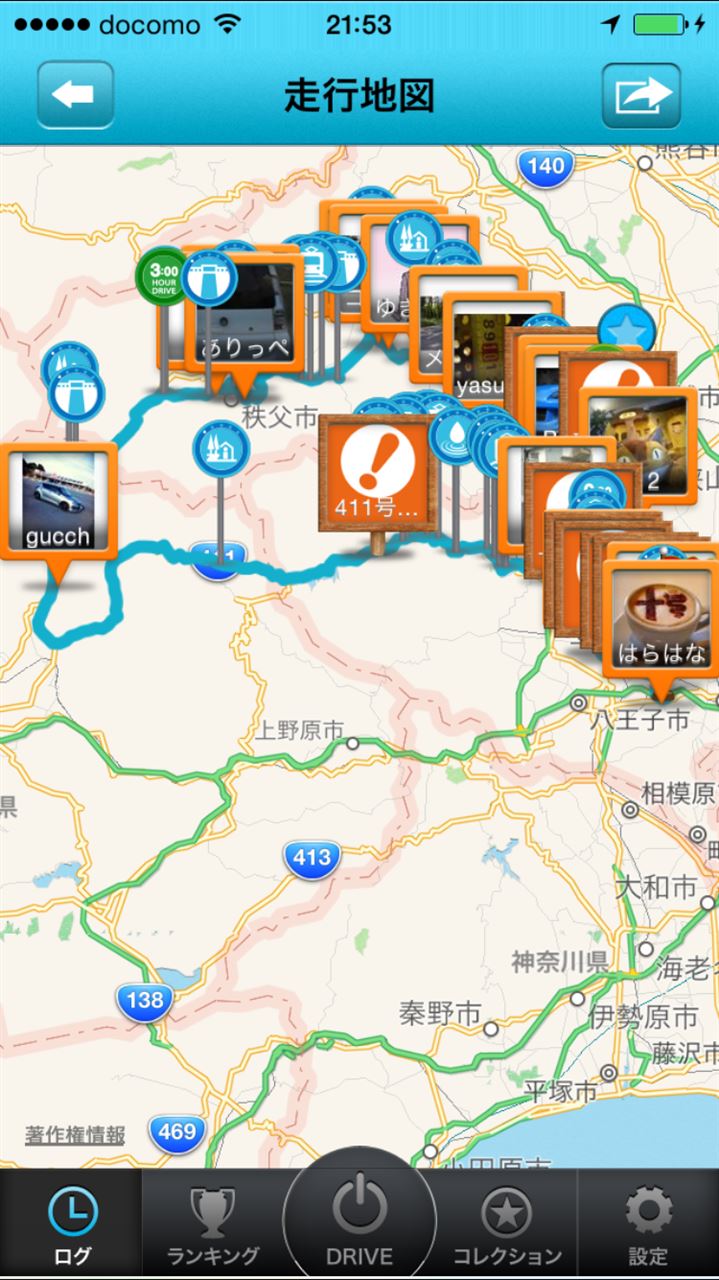Go back using the arrow button
719x1280 pixels.
pyautogui.click(x=75, y=95)
